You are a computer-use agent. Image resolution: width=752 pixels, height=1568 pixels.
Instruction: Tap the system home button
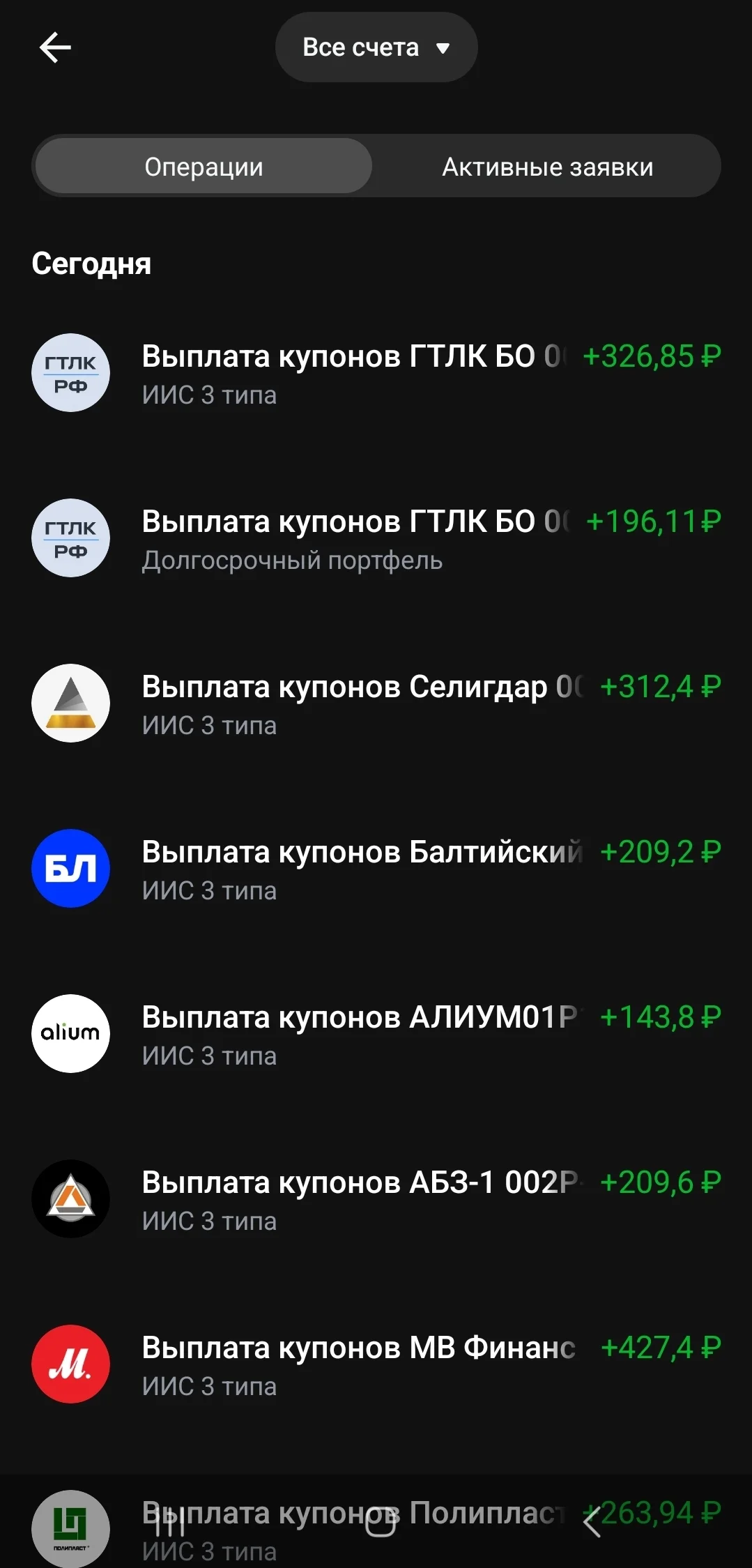pyautogui.click(x=381, y=1524)
